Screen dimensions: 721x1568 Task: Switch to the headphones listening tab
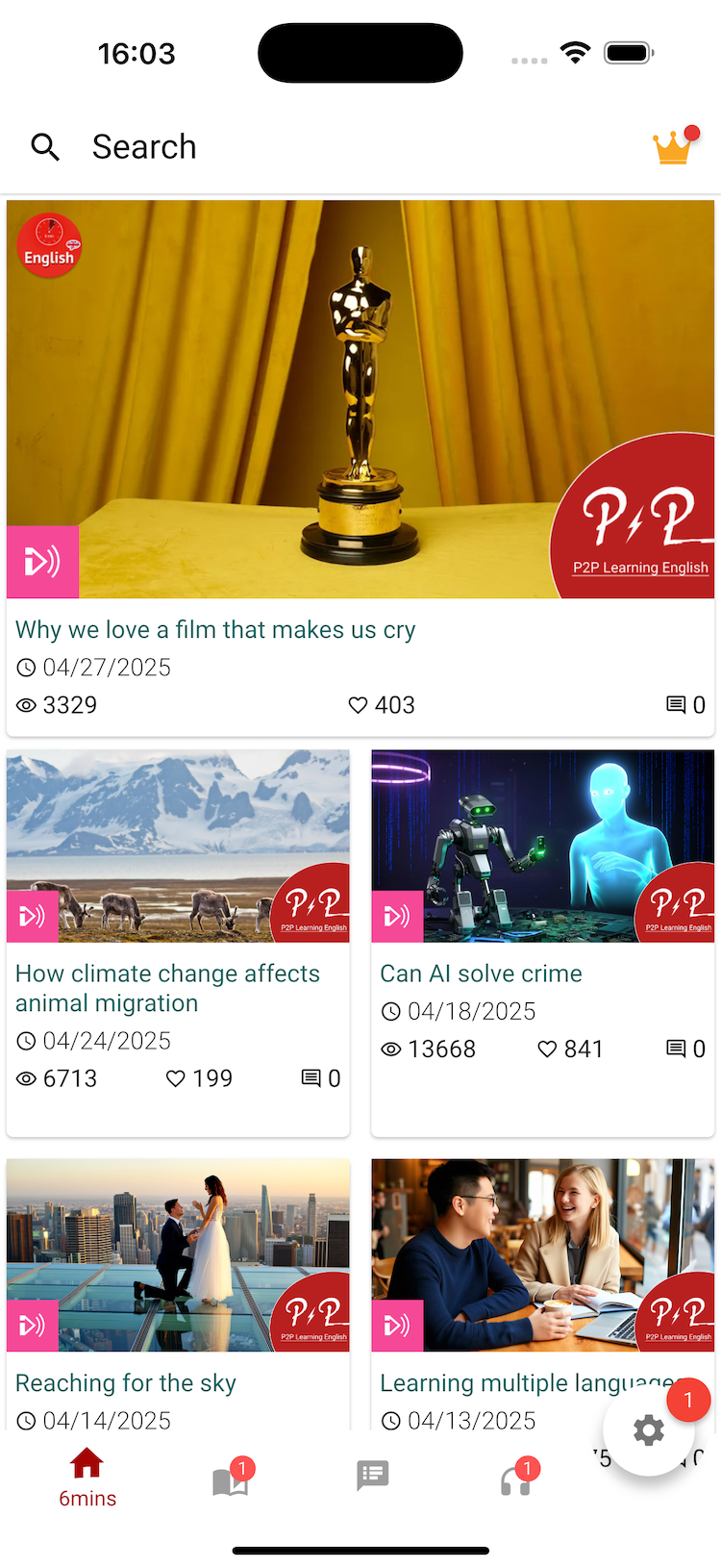(x=515, y=1479)
